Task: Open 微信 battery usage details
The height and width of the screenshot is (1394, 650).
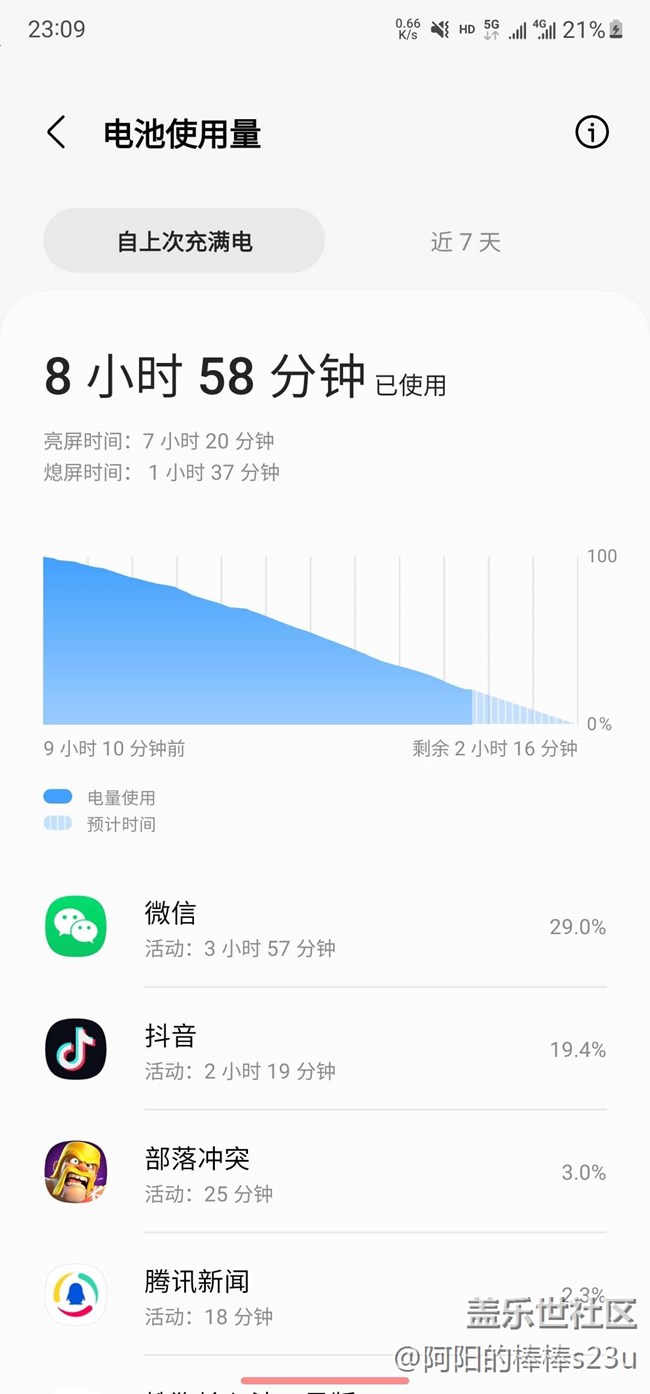Action: tap(325, 928)
